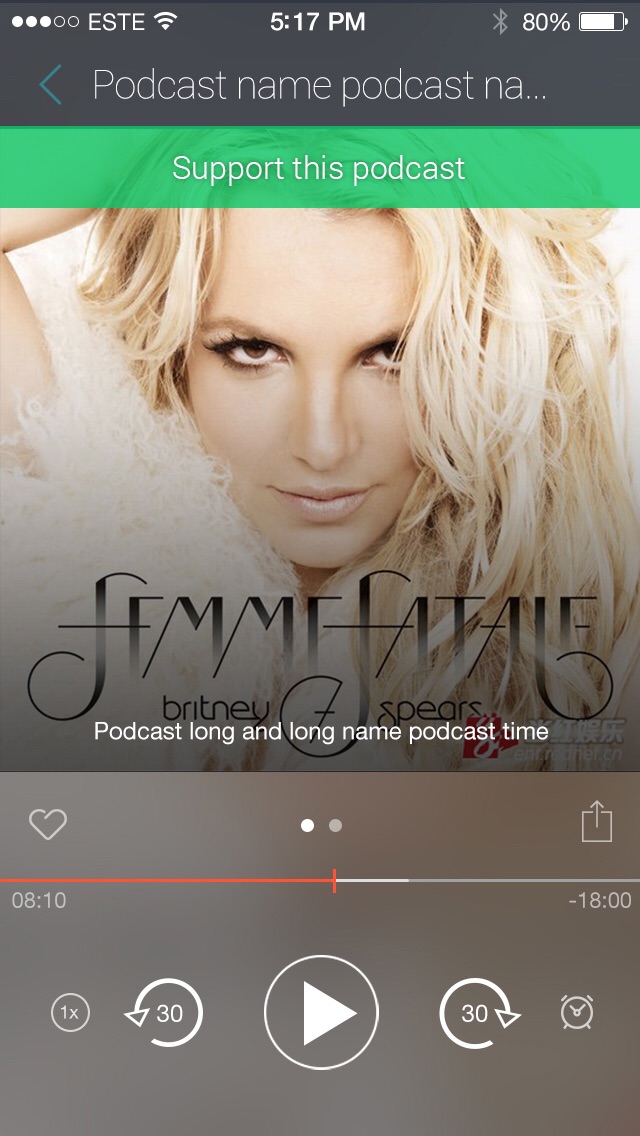Share this podcast episode
Image resolution: width=640 pixels, height=1136 pixels.
click(596, 821)
